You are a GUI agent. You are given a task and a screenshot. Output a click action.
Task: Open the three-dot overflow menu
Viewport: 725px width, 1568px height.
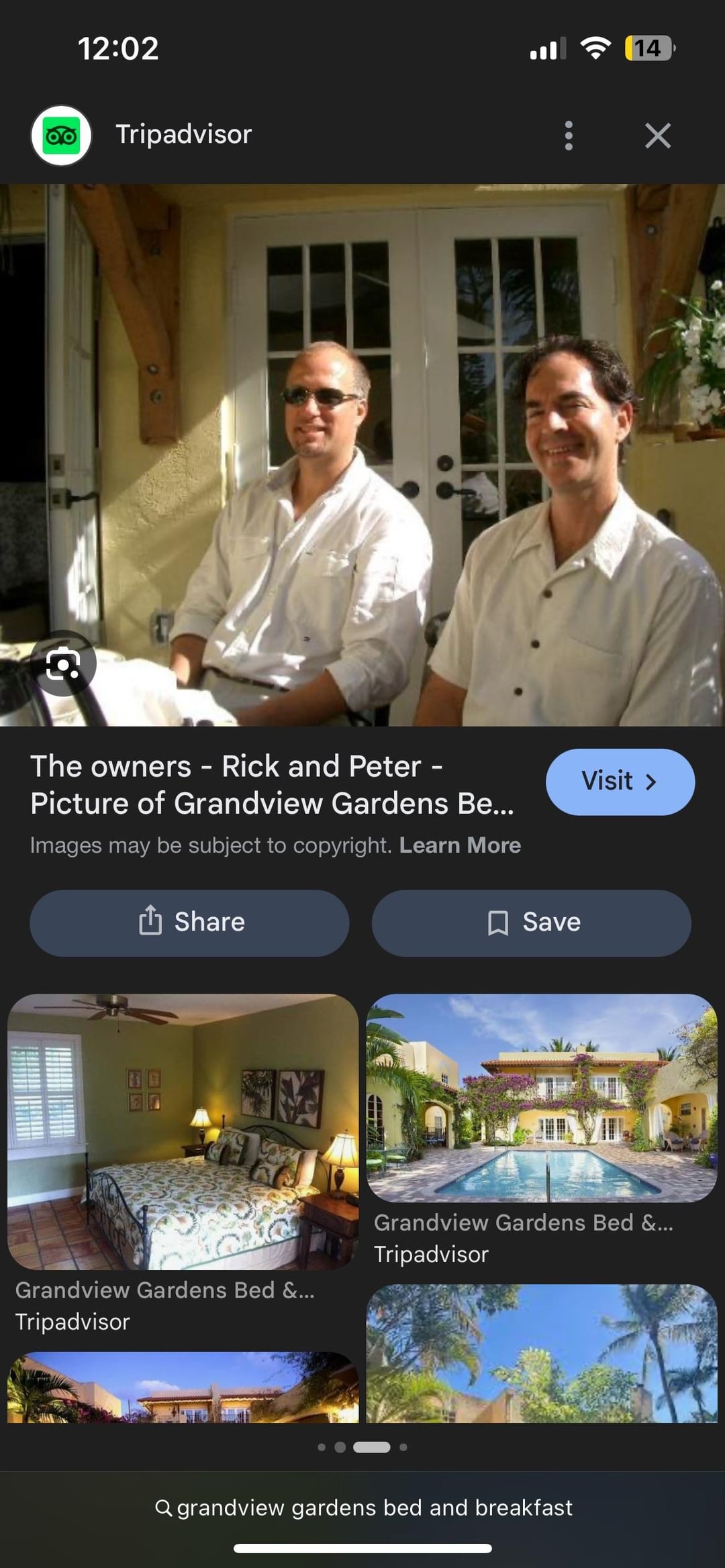pyautogui.click(x=569, y=136)
